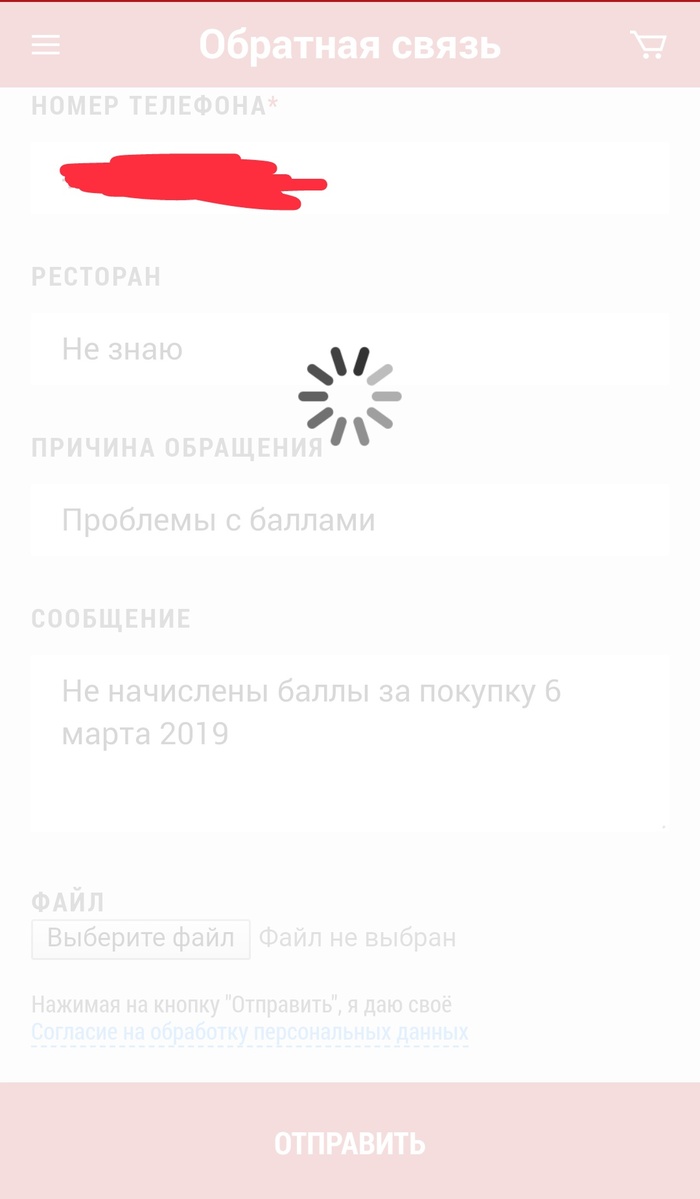This screenshot has height=1199, width=700.
Task: Open the Причина обращения dropdown
Action: point(350,520)
